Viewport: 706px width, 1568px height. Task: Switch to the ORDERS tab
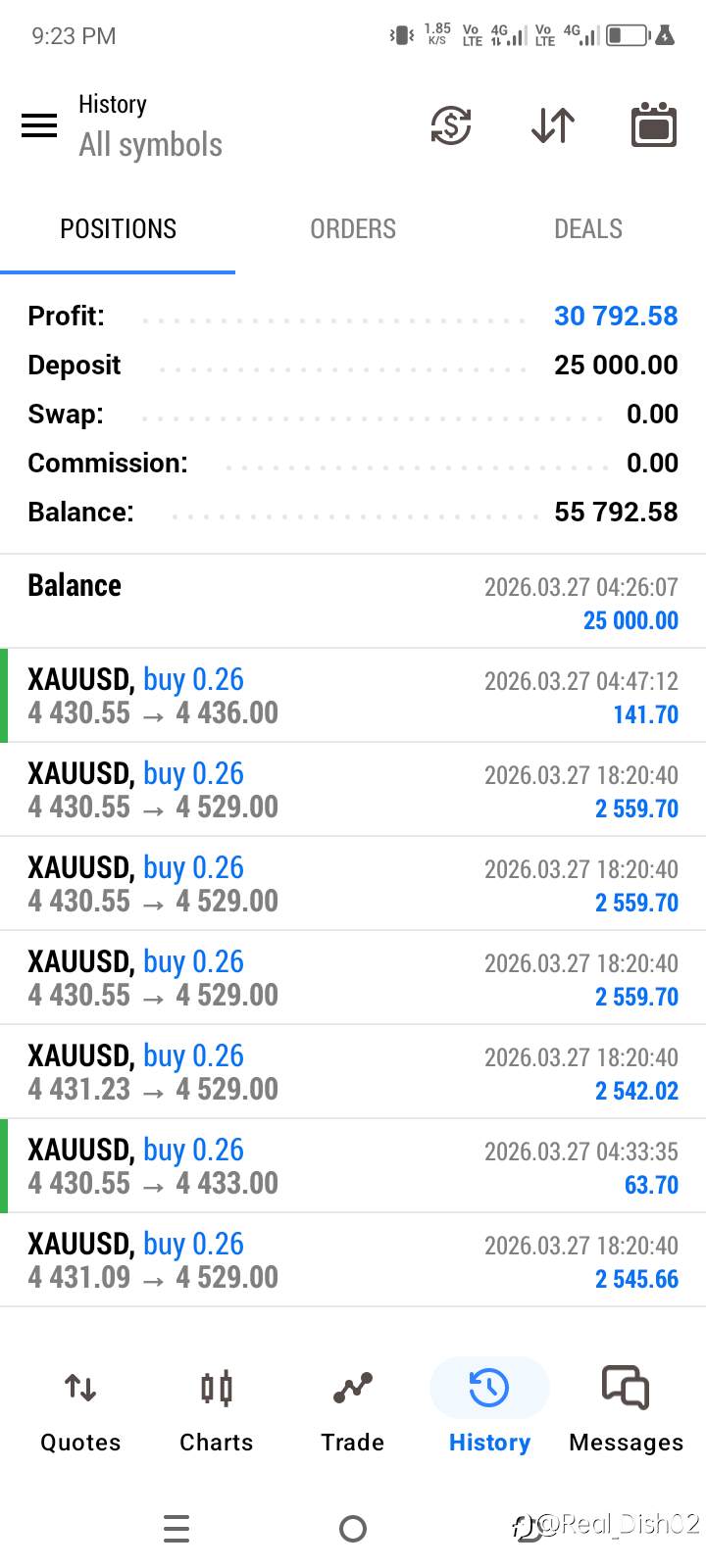click(353, 229)
